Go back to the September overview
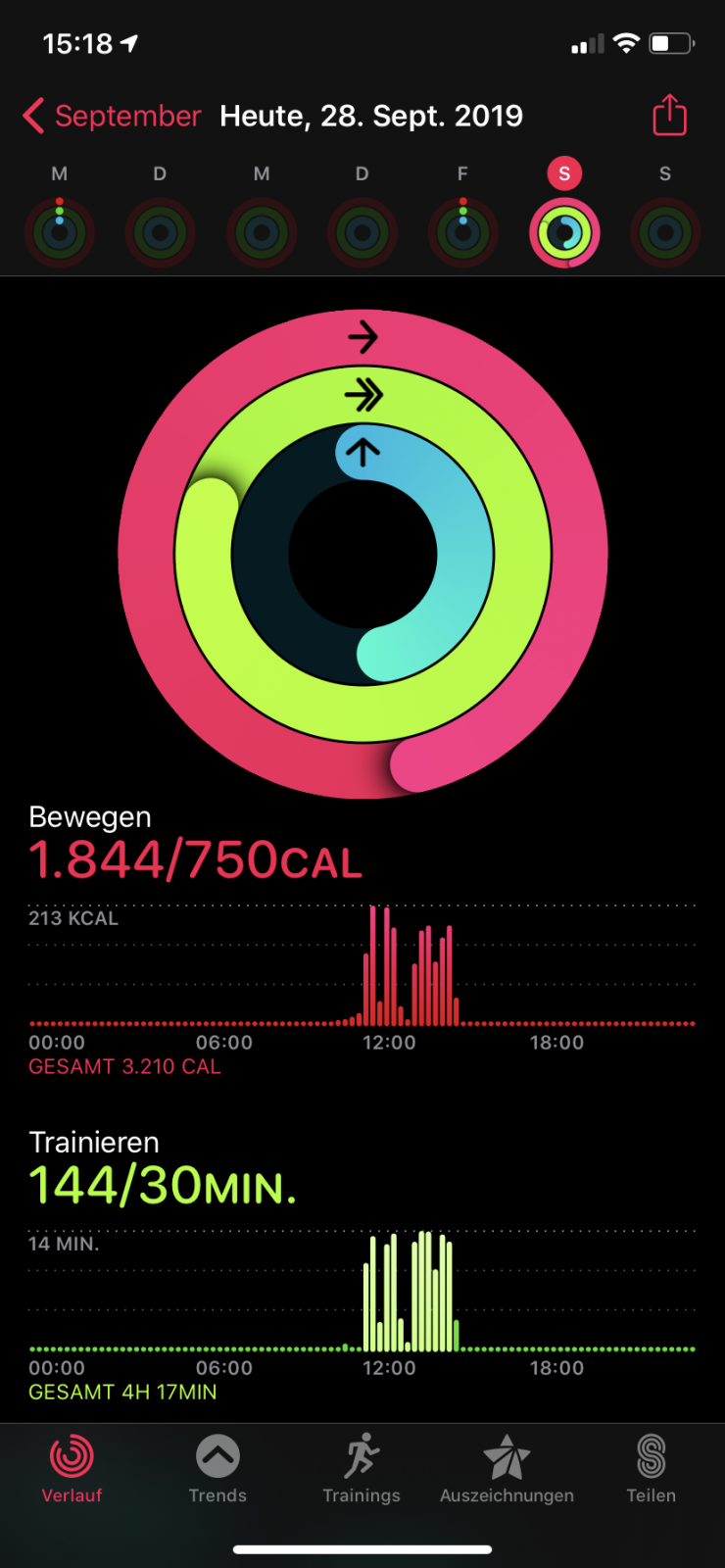Viewport: 725px width, 1568px height. coord(112,116)
